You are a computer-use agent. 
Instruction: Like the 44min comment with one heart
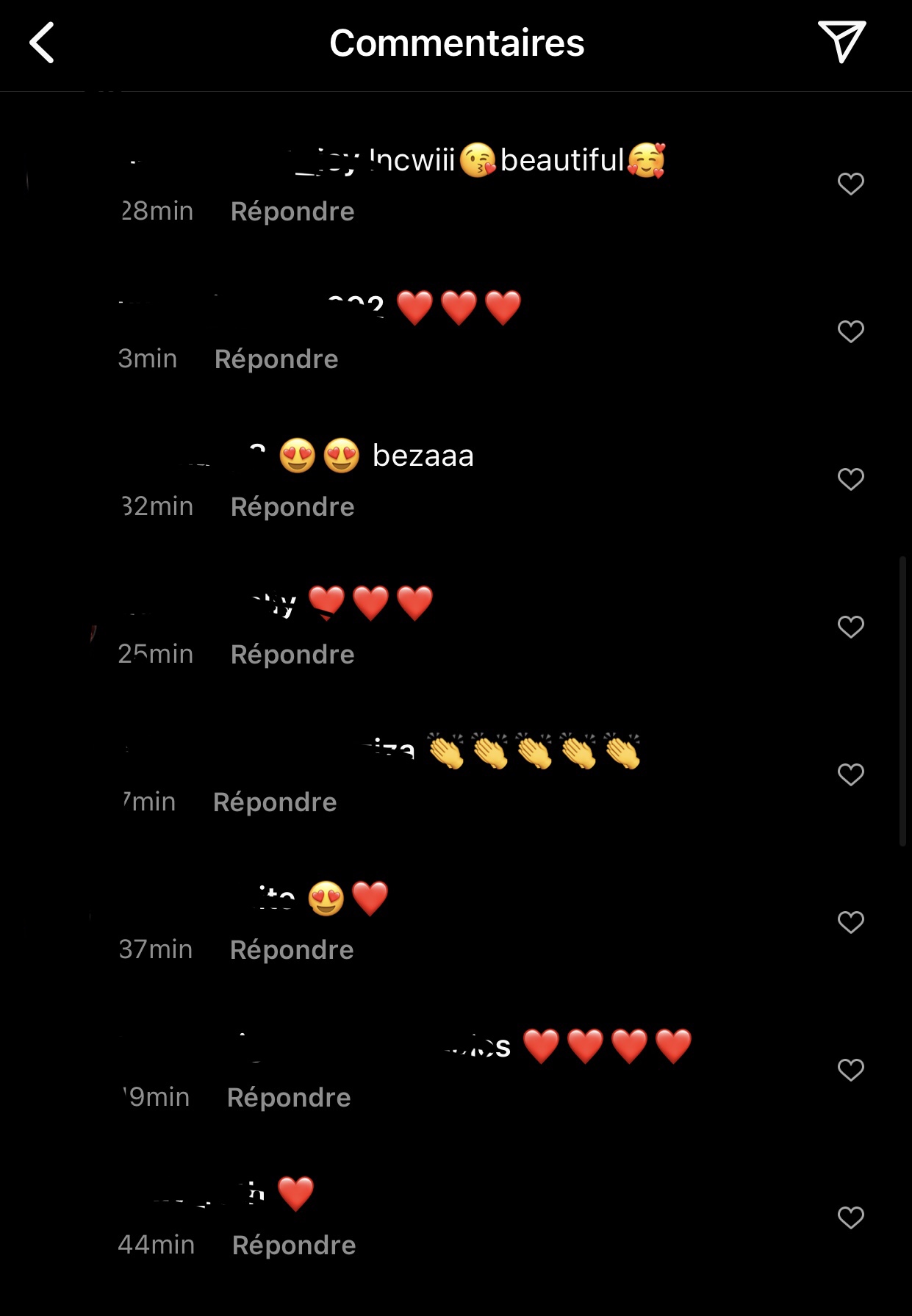850,1218
